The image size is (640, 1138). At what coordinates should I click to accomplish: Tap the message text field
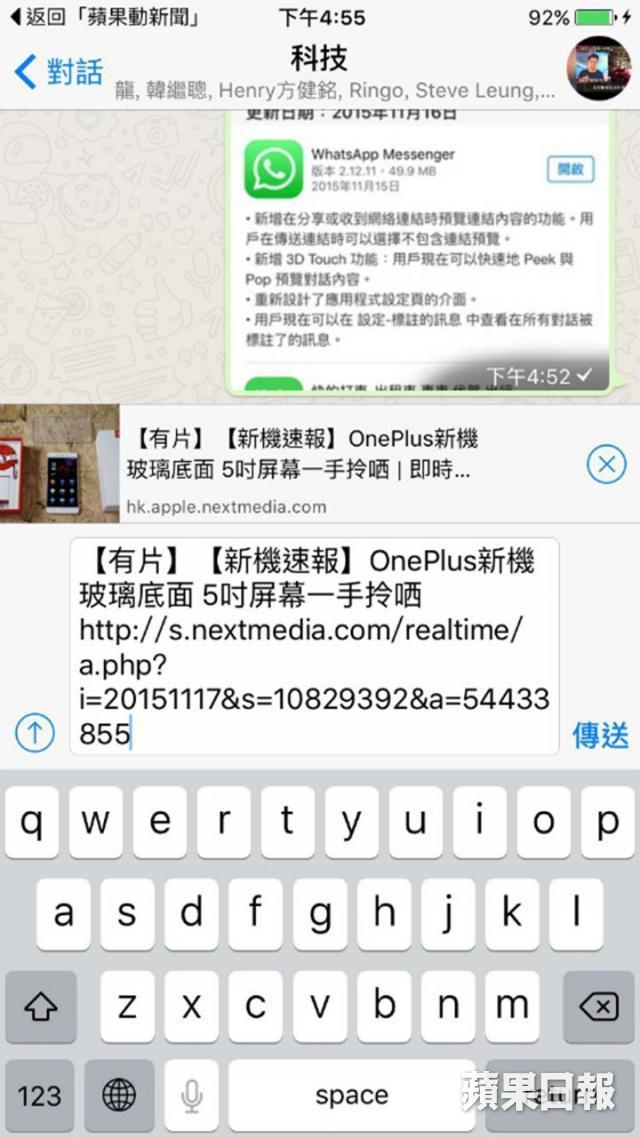tap(314, 647)
